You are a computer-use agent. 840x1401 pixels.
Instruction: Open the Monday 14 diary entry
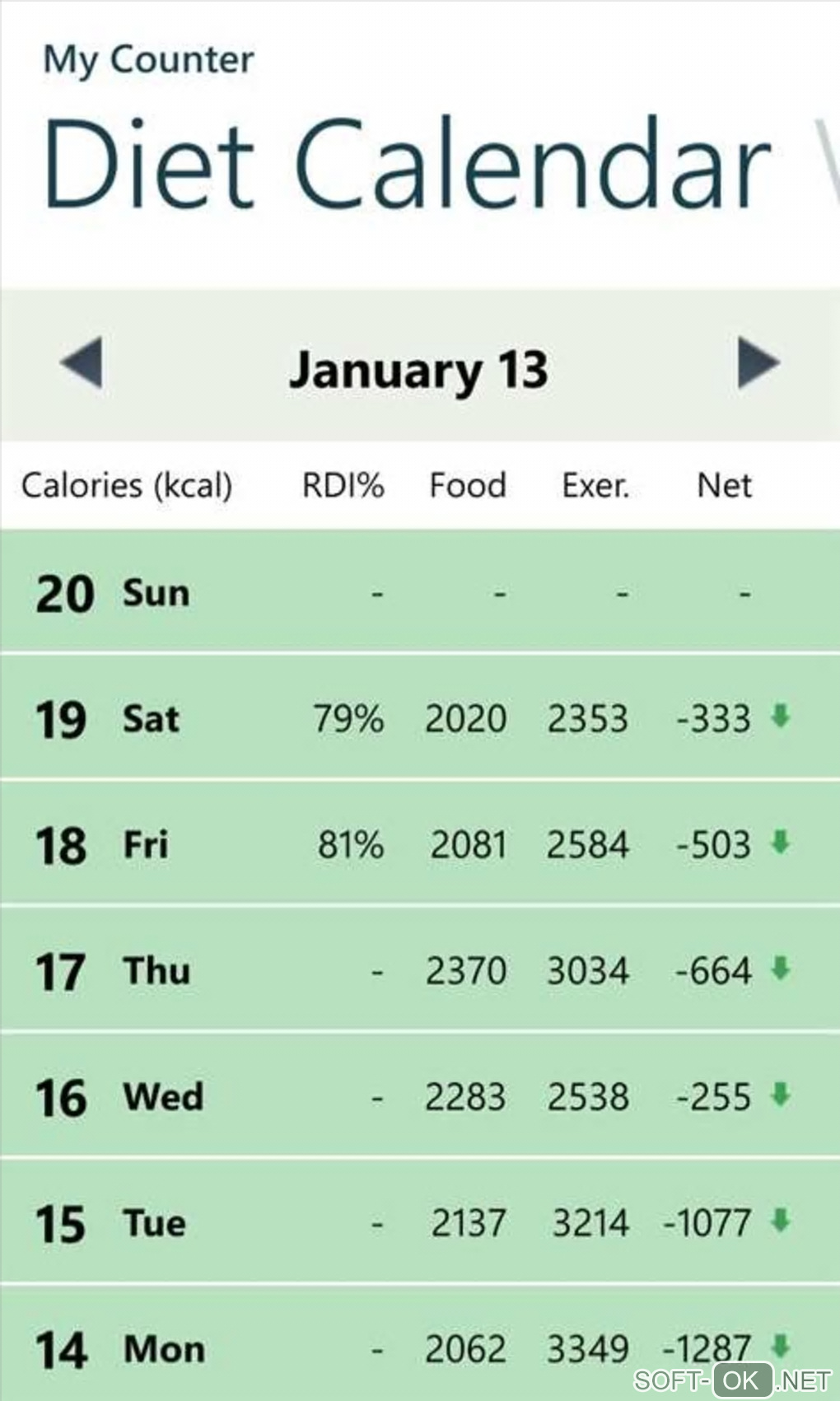coord(420,1347)
